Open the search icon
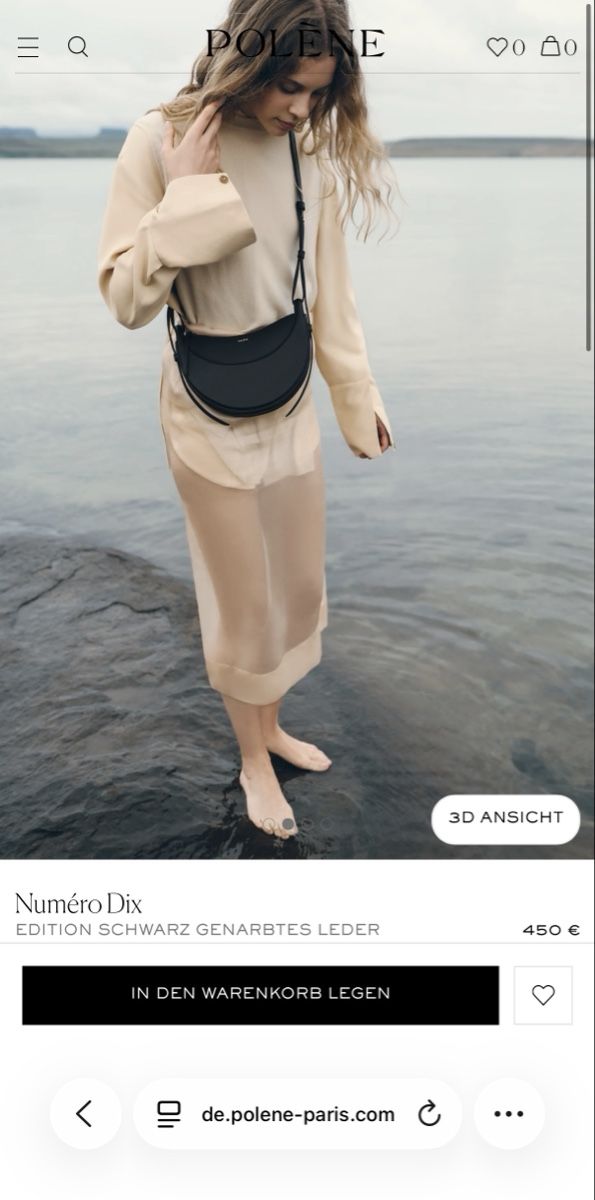This screenshot has height=1200, width=595. (78, 47)
